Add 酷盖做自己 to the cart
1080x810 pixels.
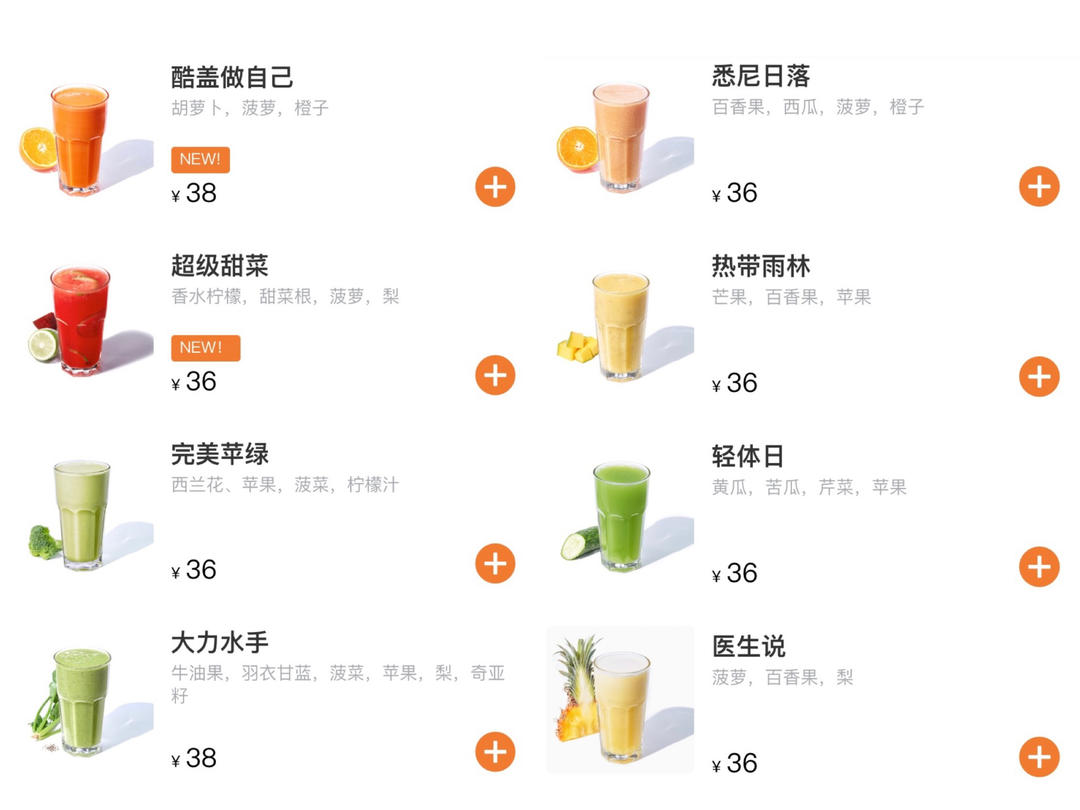click(495, 187)
